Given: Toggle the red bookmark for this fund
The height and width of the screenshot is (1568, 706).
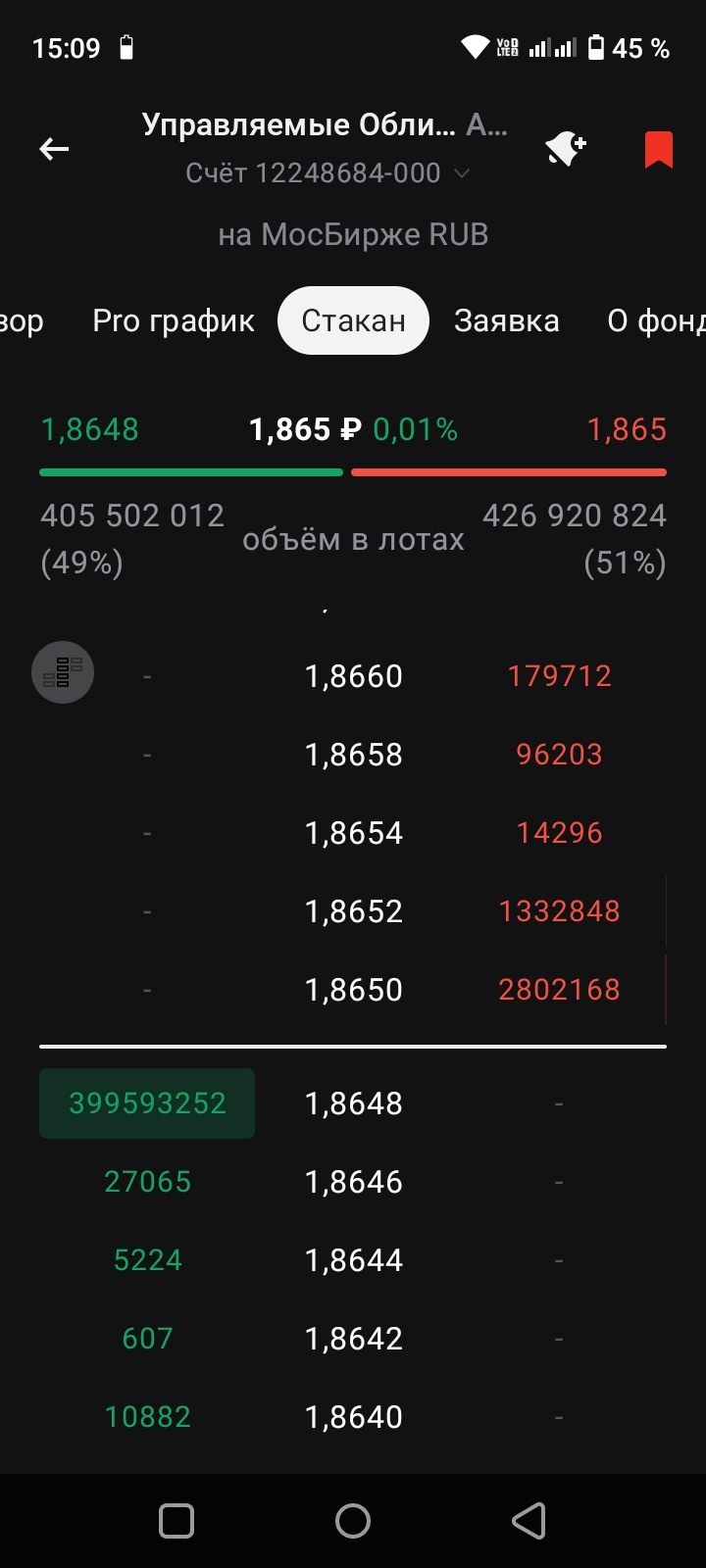Looking at the screenshot, I should [658, 149].
